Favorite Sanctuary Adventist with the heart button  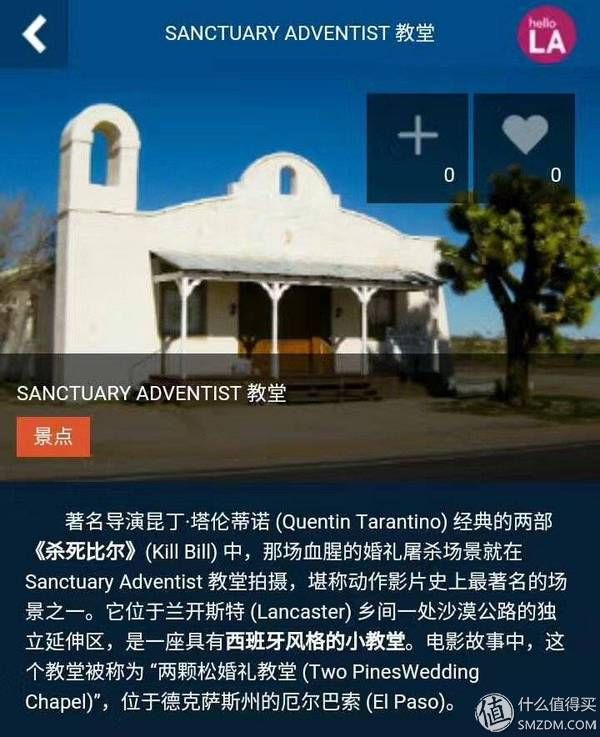pos(524,147)
